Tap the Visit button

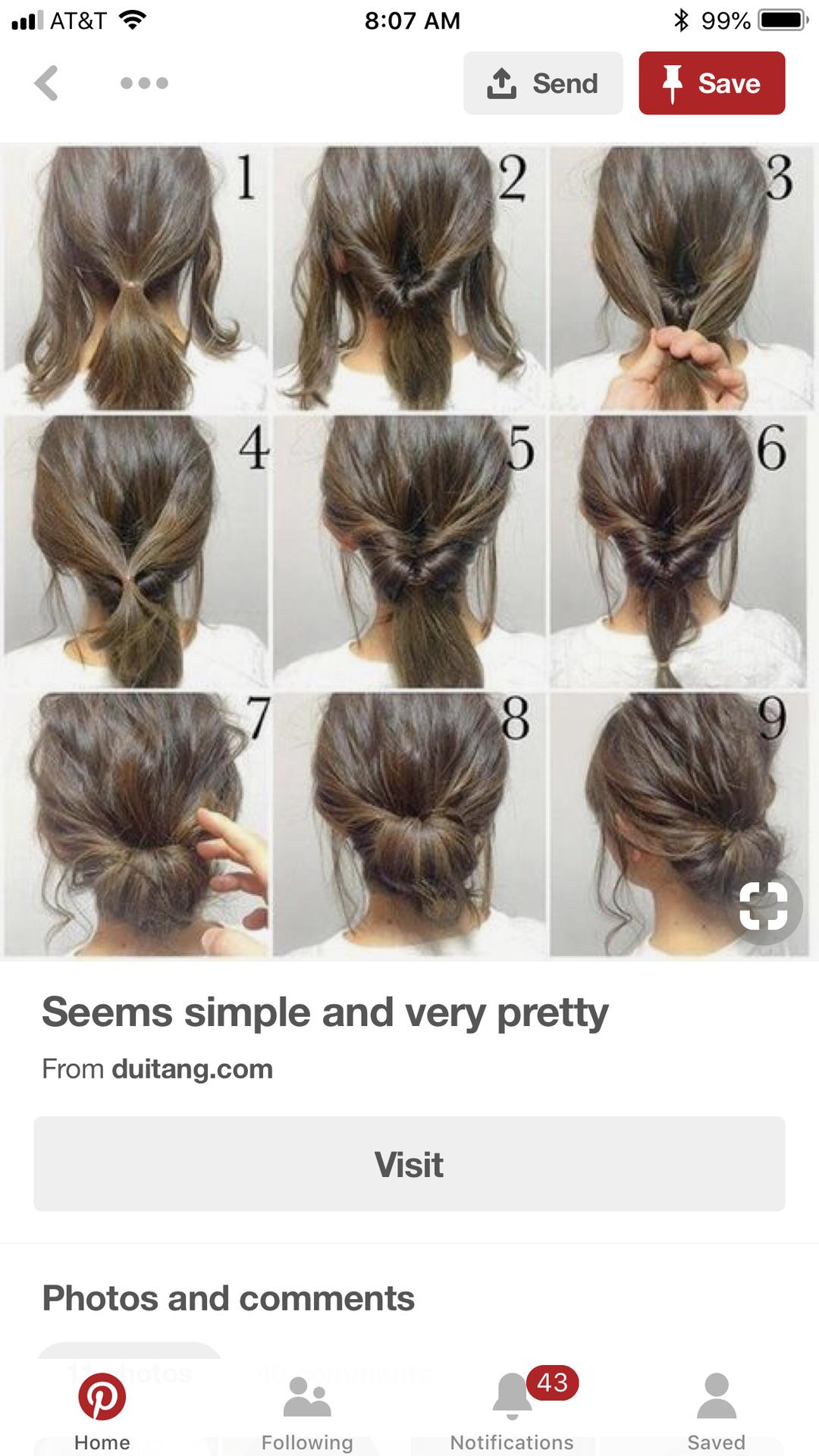coord(409,1164)
